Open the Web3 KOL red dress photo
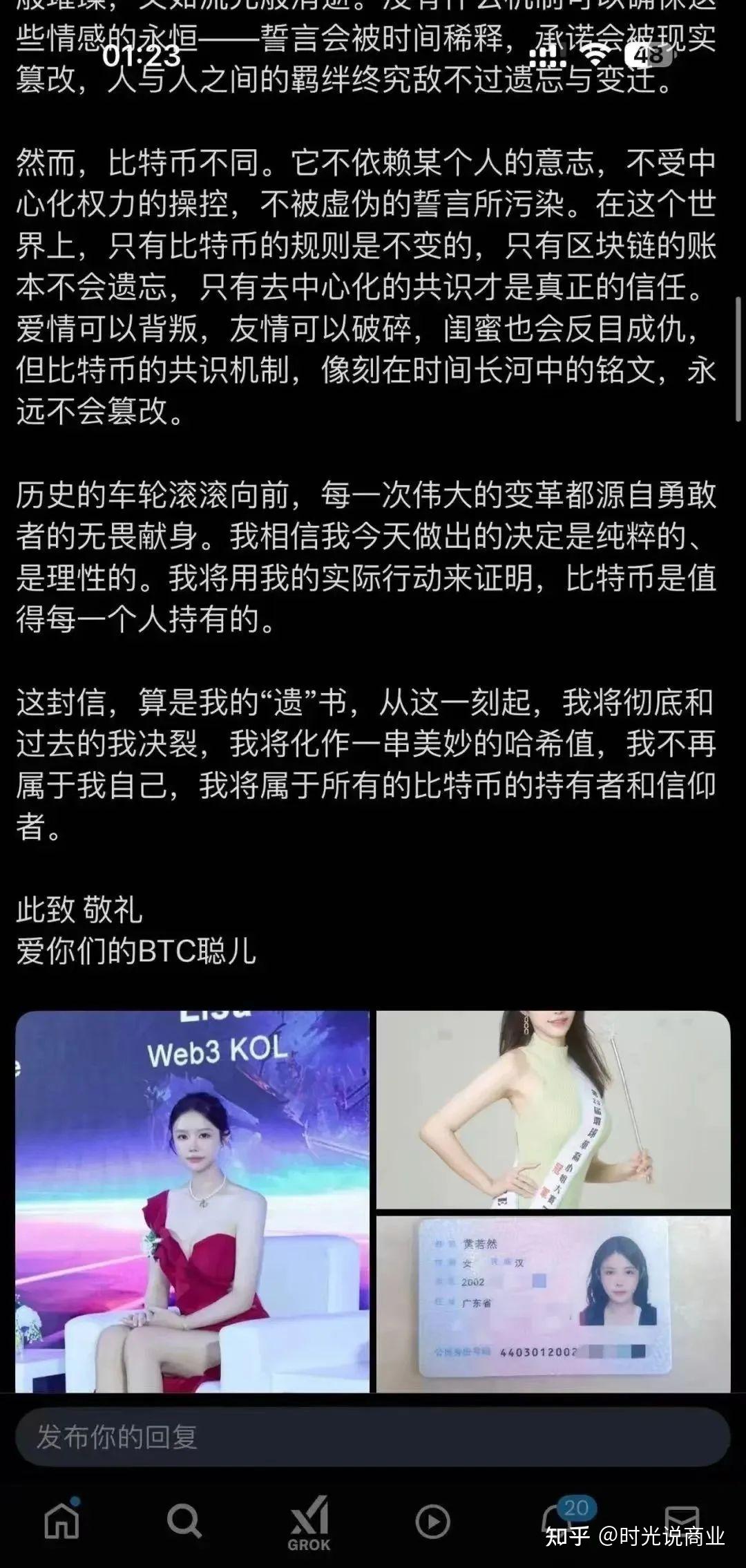Viewport: 746px width, 1568px height. pos(192,1190)
